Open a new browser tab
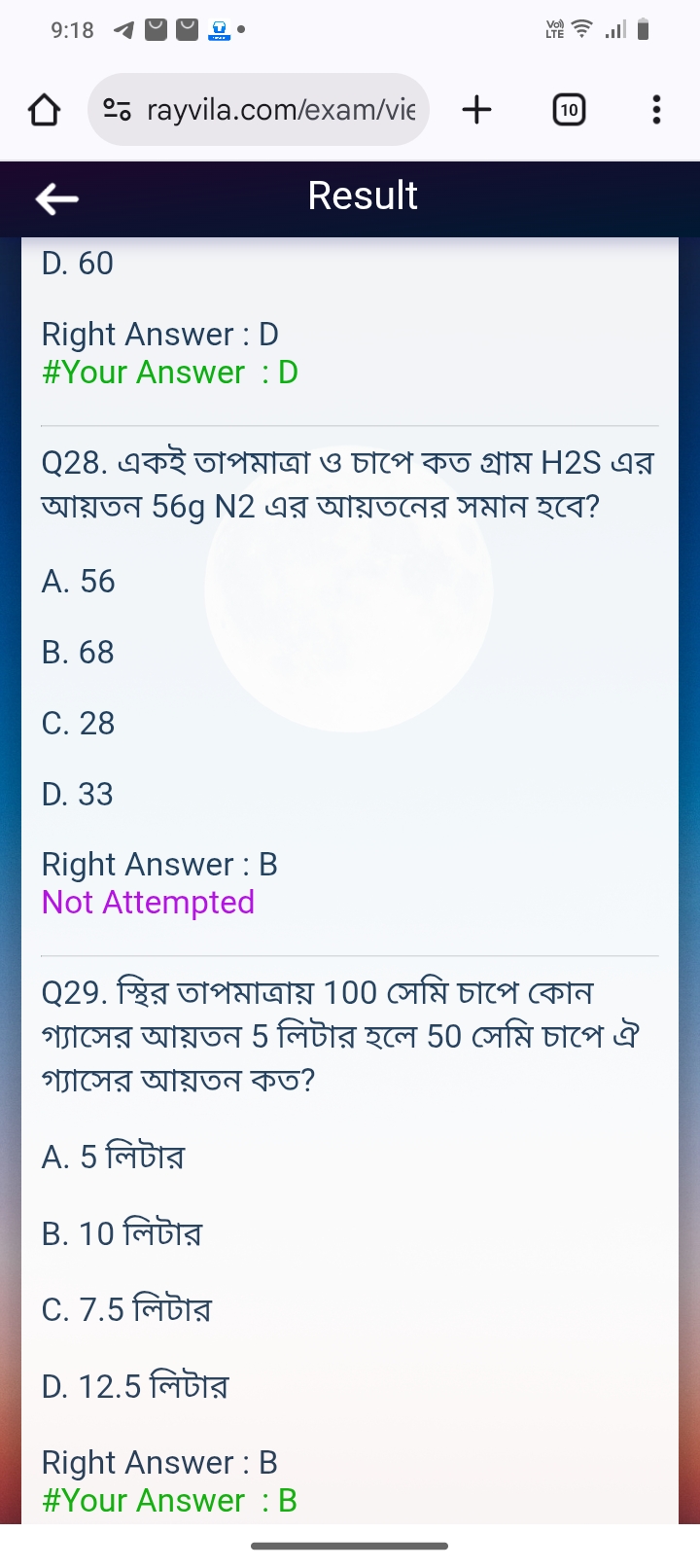This screenshot has height=1568, width=700. tap(476, 110)
